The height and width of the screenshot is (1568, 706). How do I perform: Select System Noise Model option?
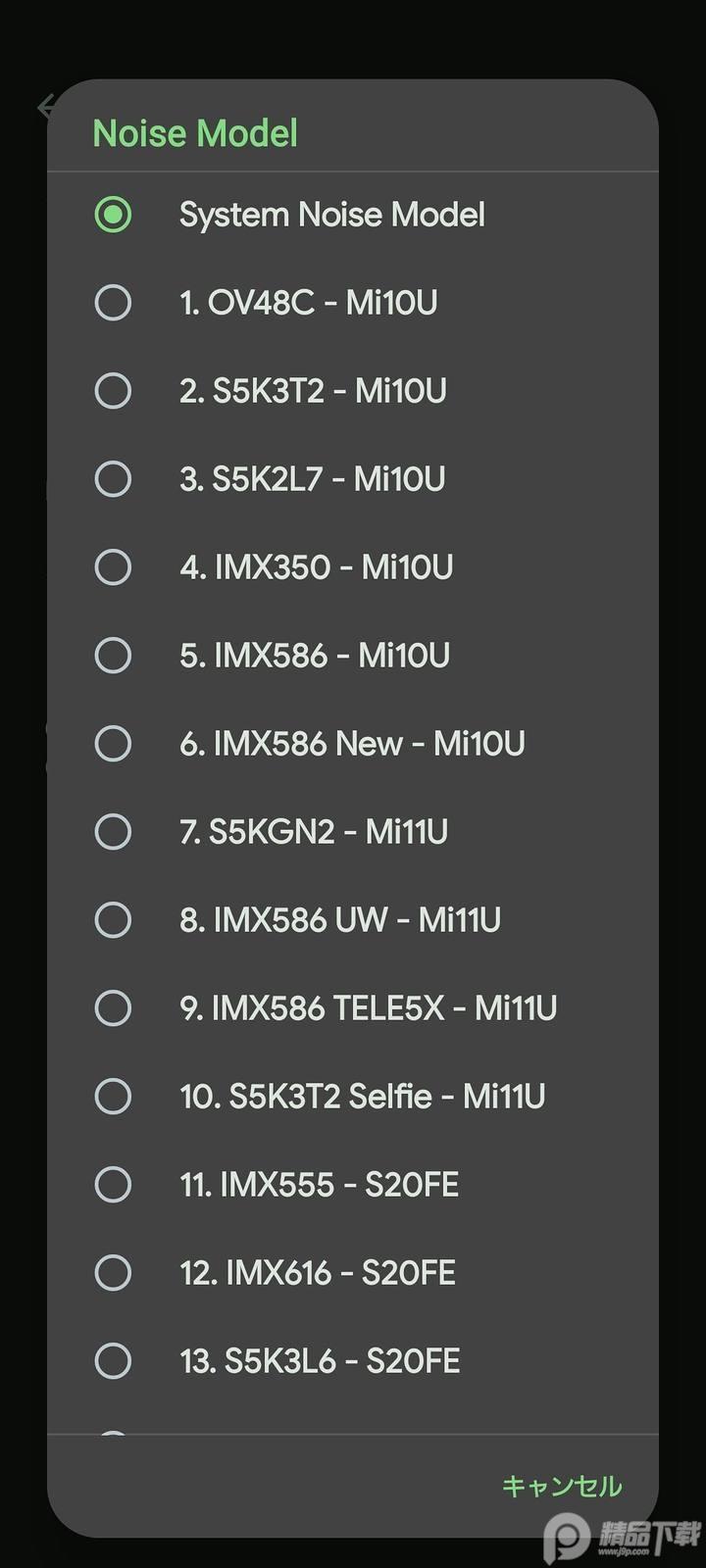pos(113,215)
